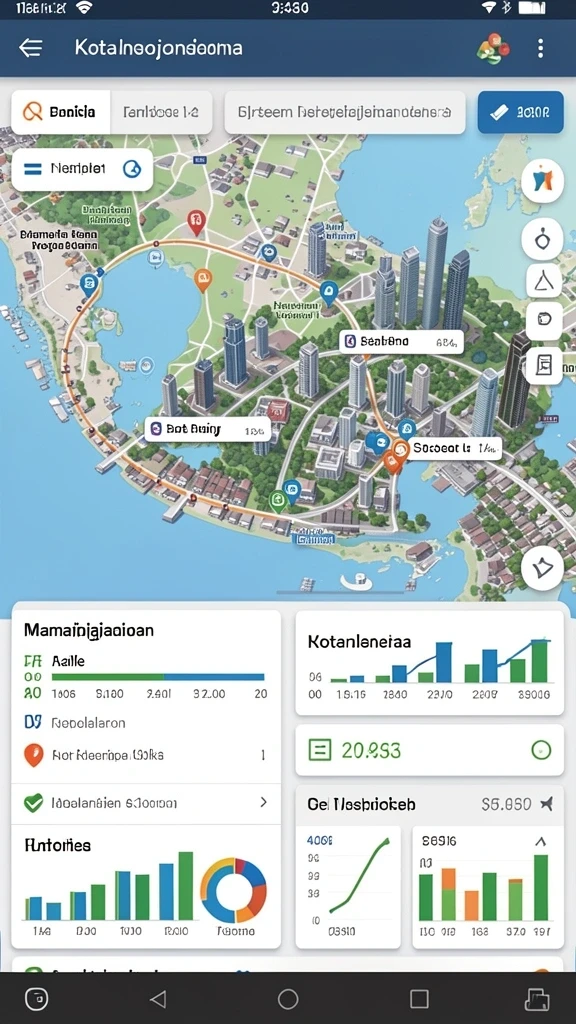Go back using the app bar arrow
Viewport: 576px width, 1024px height.
click(x=31, y=48)
